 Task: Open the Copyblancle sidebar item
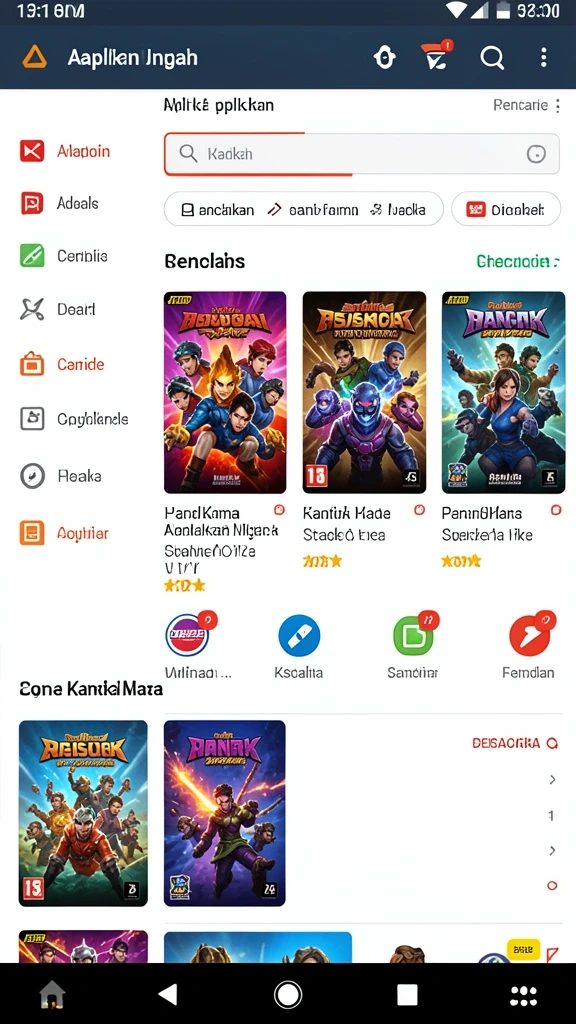(74, 419)
